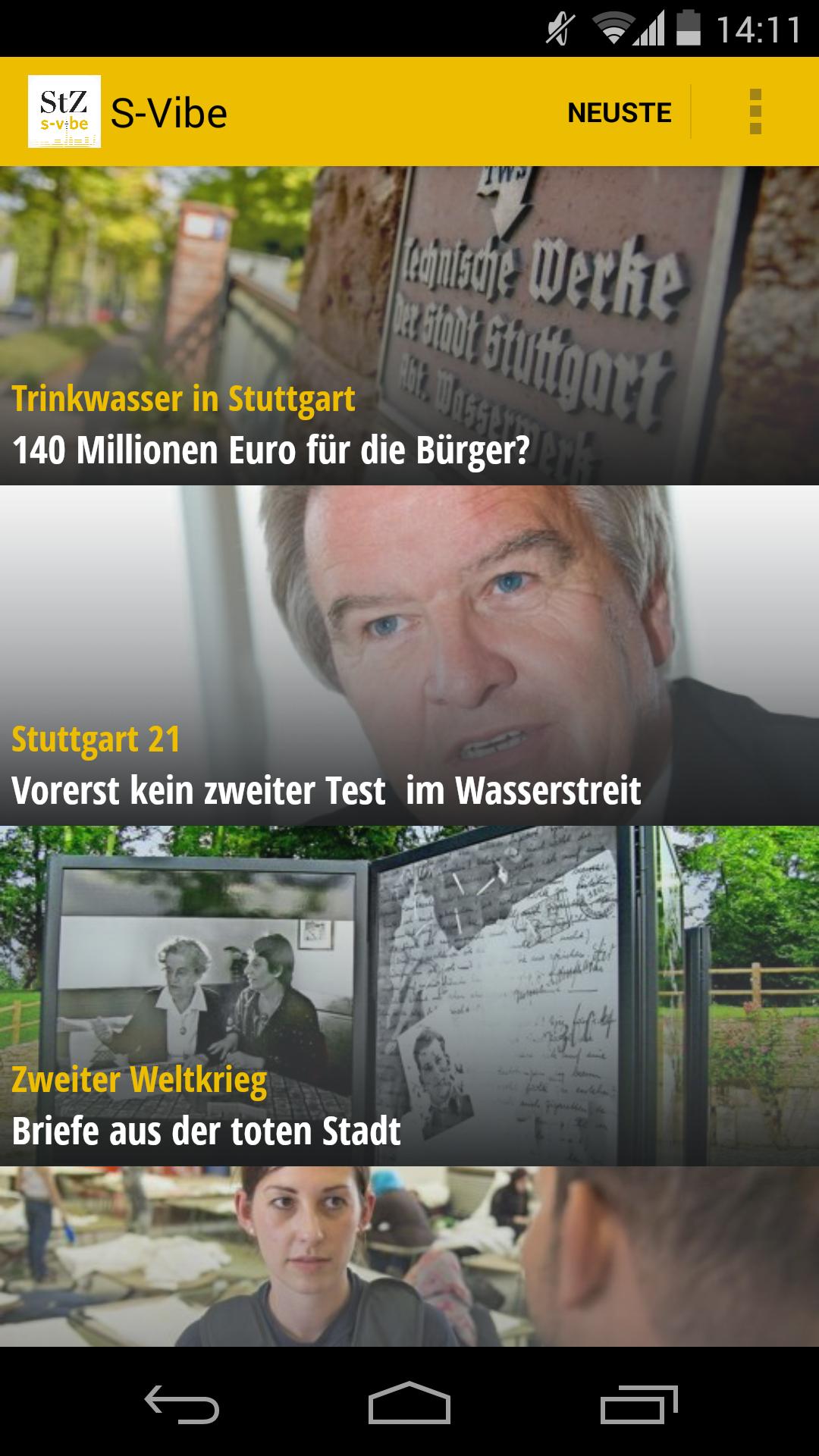
Task: Open Zweiter Weltkrieg article about letters
Action: (x=409, y=996)
